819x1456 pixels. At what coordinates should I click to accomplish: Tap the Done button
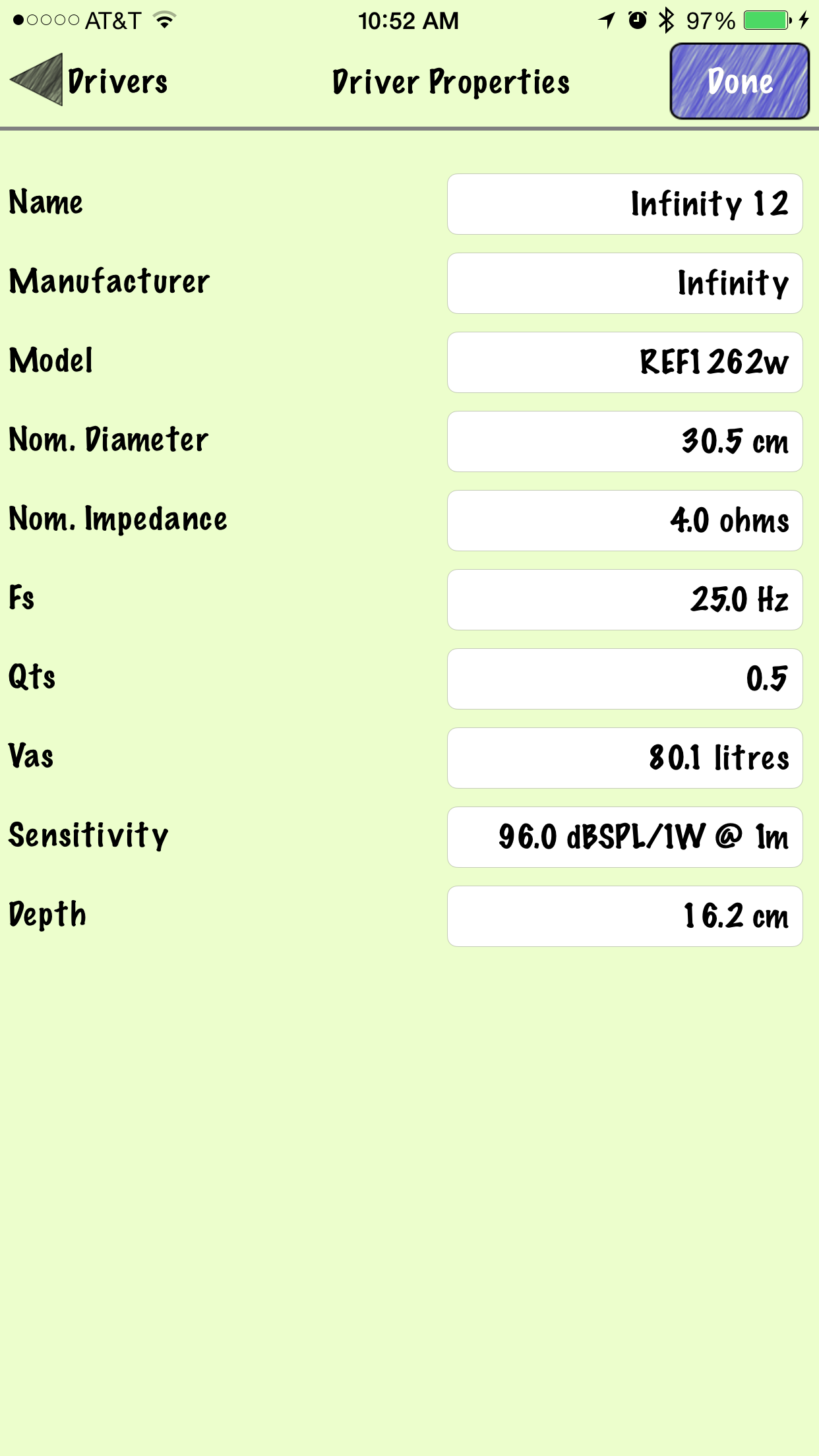pyautogui.click(x=740, y=81)
